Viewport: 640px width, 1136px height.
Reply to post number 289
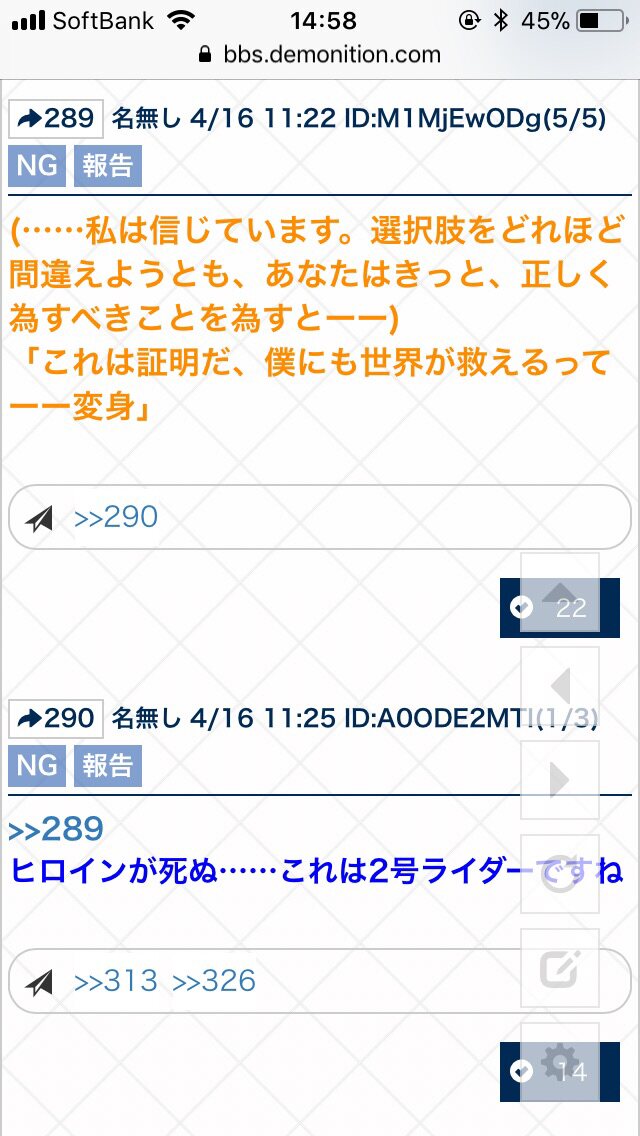[x=56, y=119]
